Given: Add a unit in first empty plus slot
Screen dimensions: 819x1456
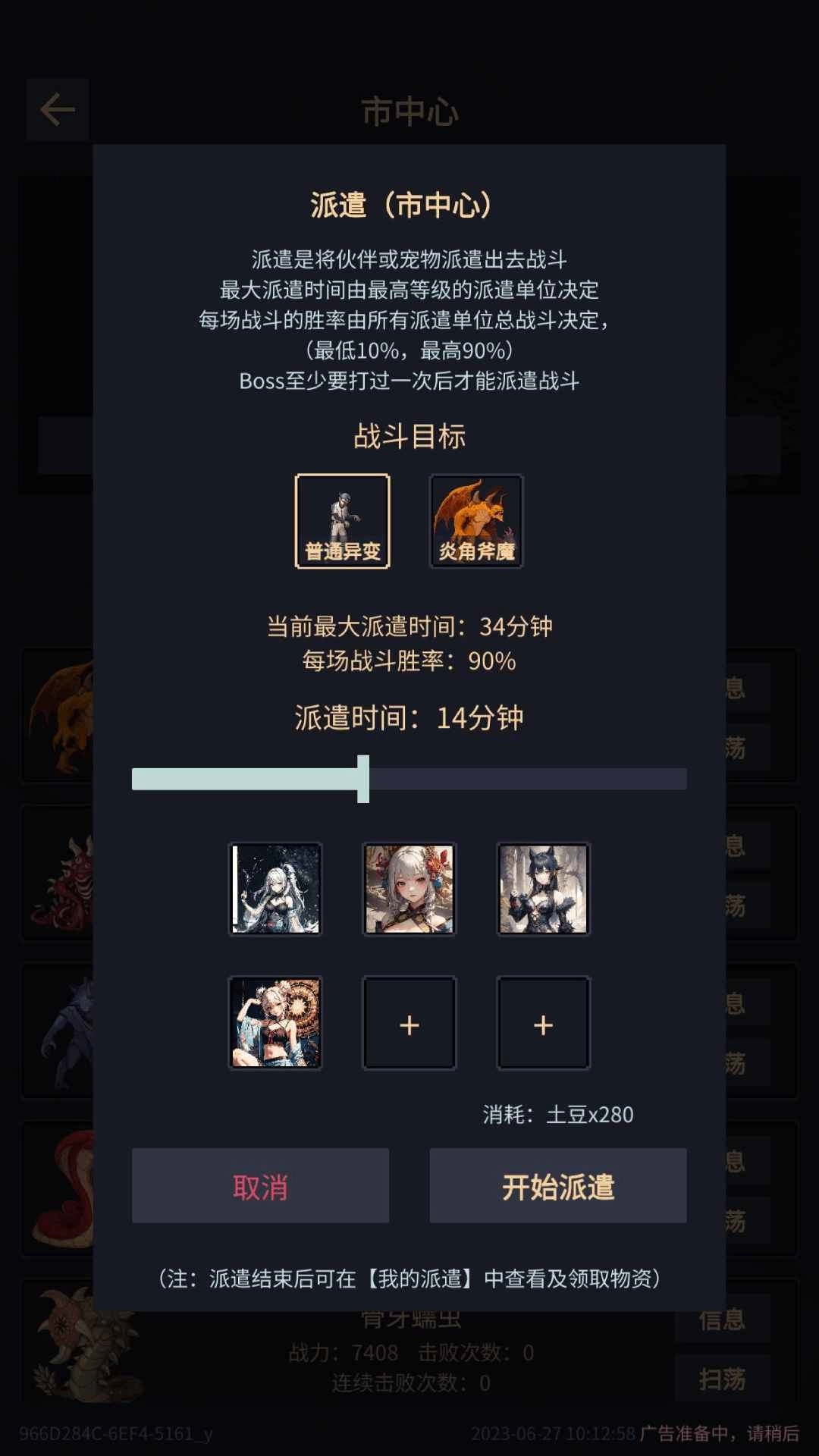Looking at the screenshot, I should point(409,1023).
